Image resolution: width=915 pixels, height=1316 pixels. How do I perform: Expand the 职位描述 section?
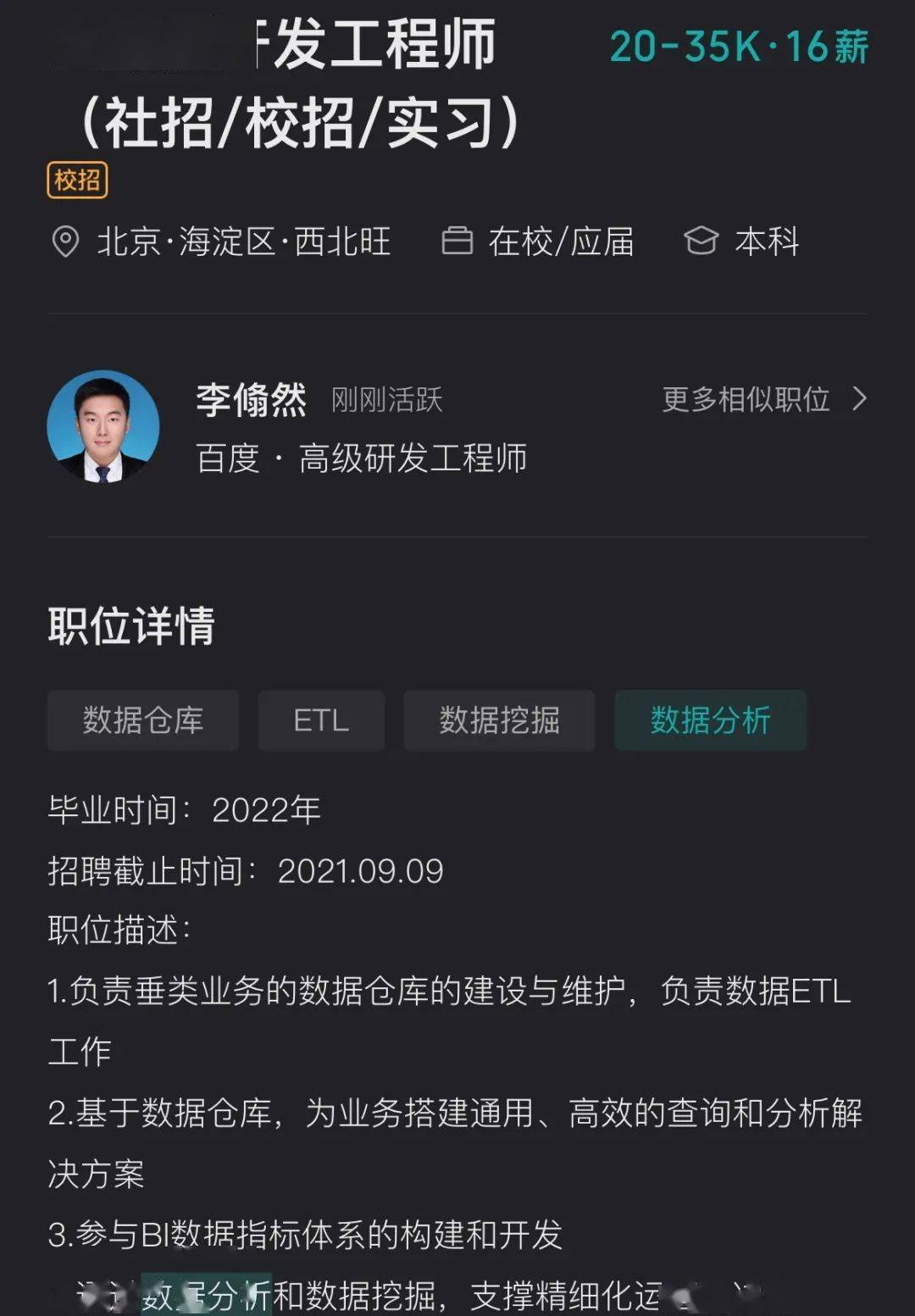tap(121, 930)
